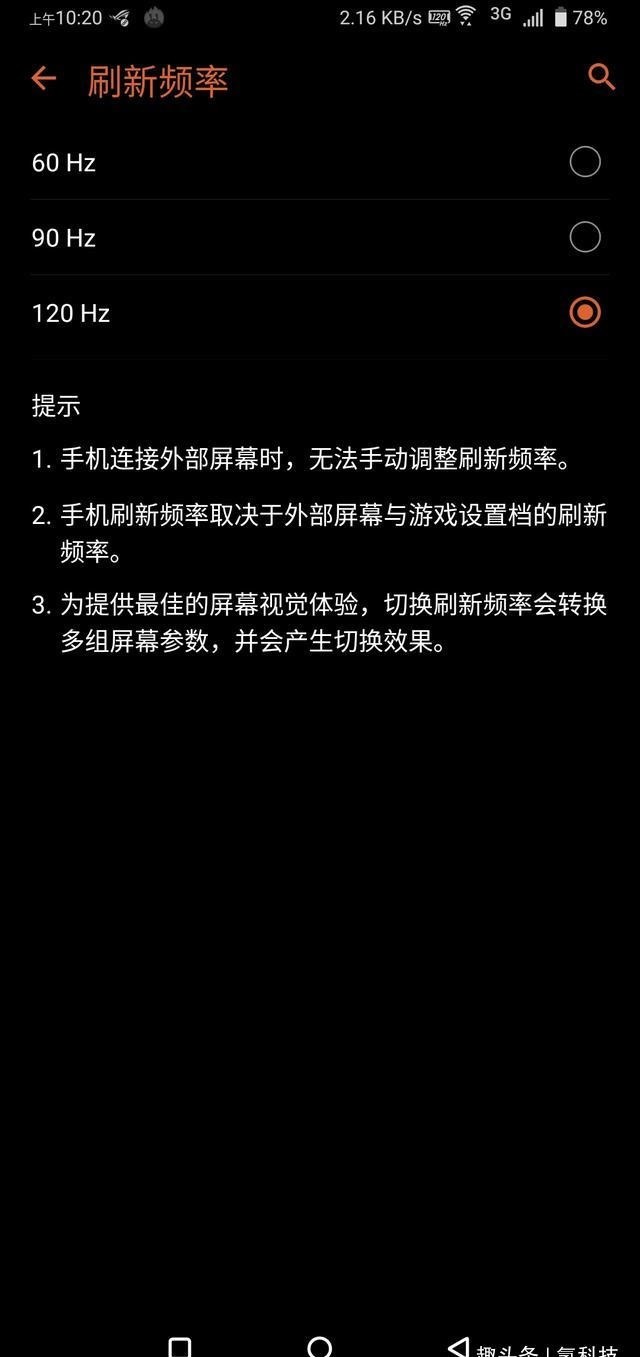Open the search icon
Viewport: 640px width, 1357px height.
point(601,77)
